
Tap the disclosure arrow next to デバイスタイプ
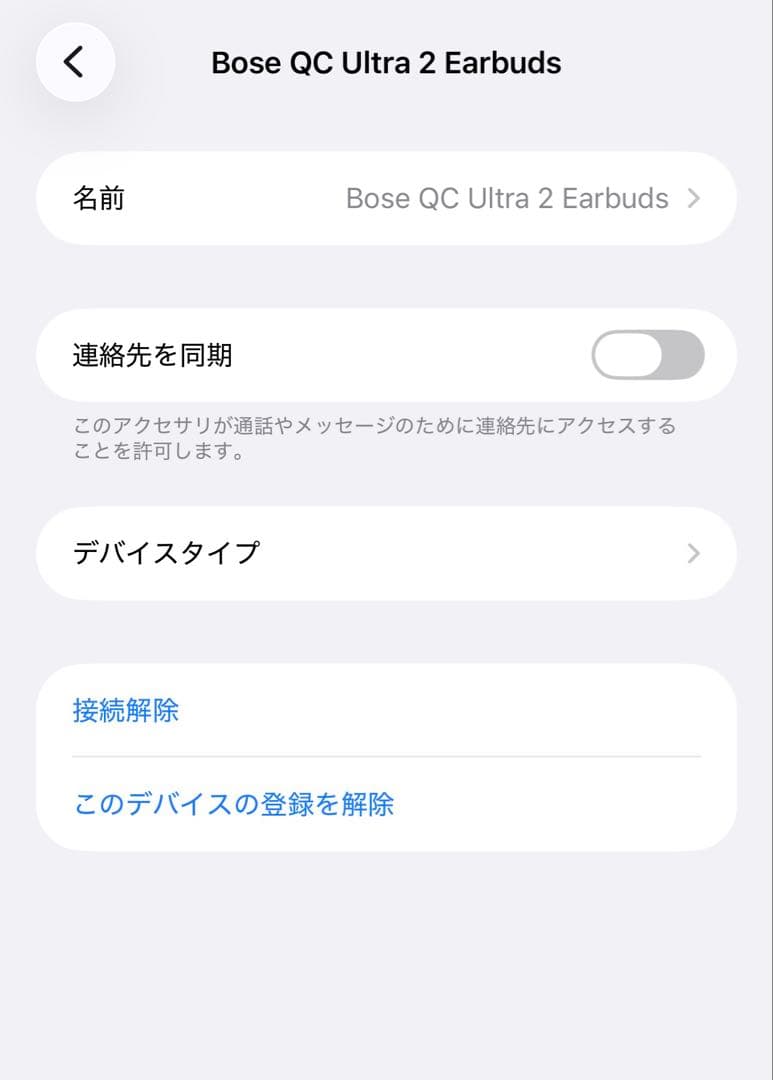693,553
